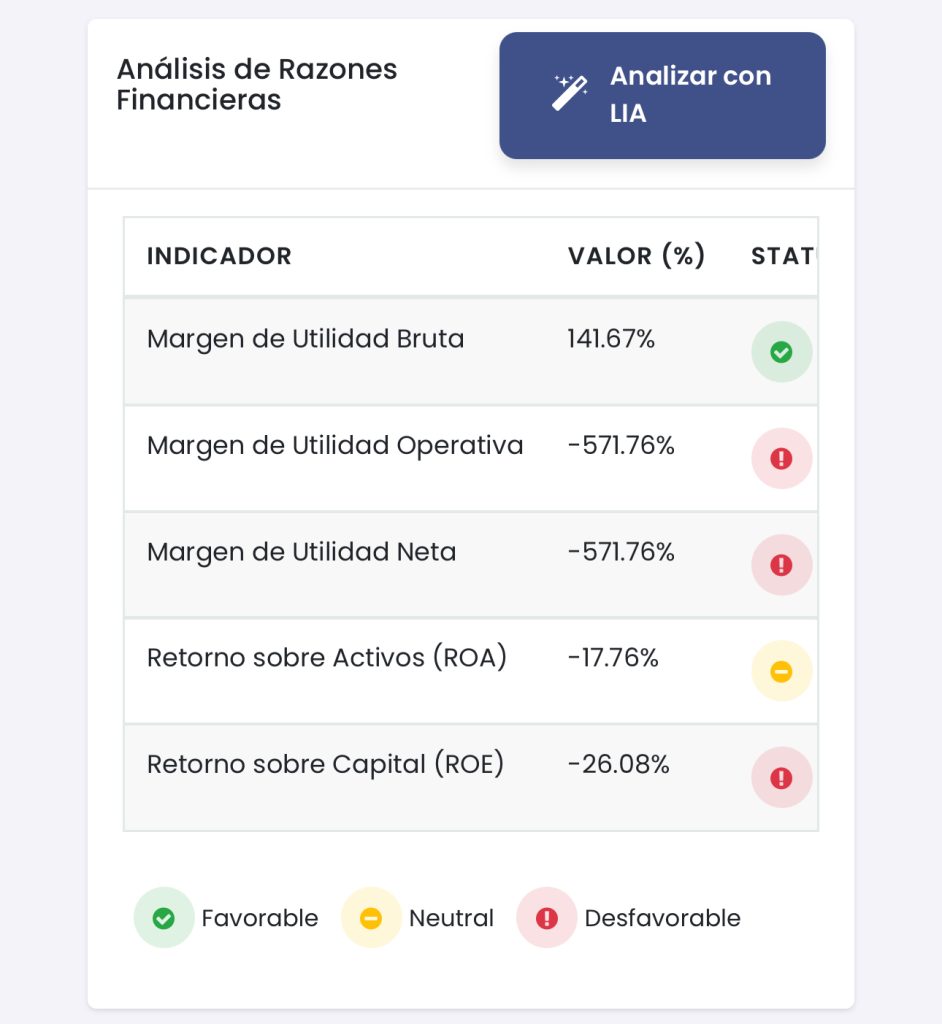Viewport: 942px width, 1024px height.
Task: Select the red alert icon beside Margen de Utilidad Neta
Action: pyautogui.click(x=782, y=564)
